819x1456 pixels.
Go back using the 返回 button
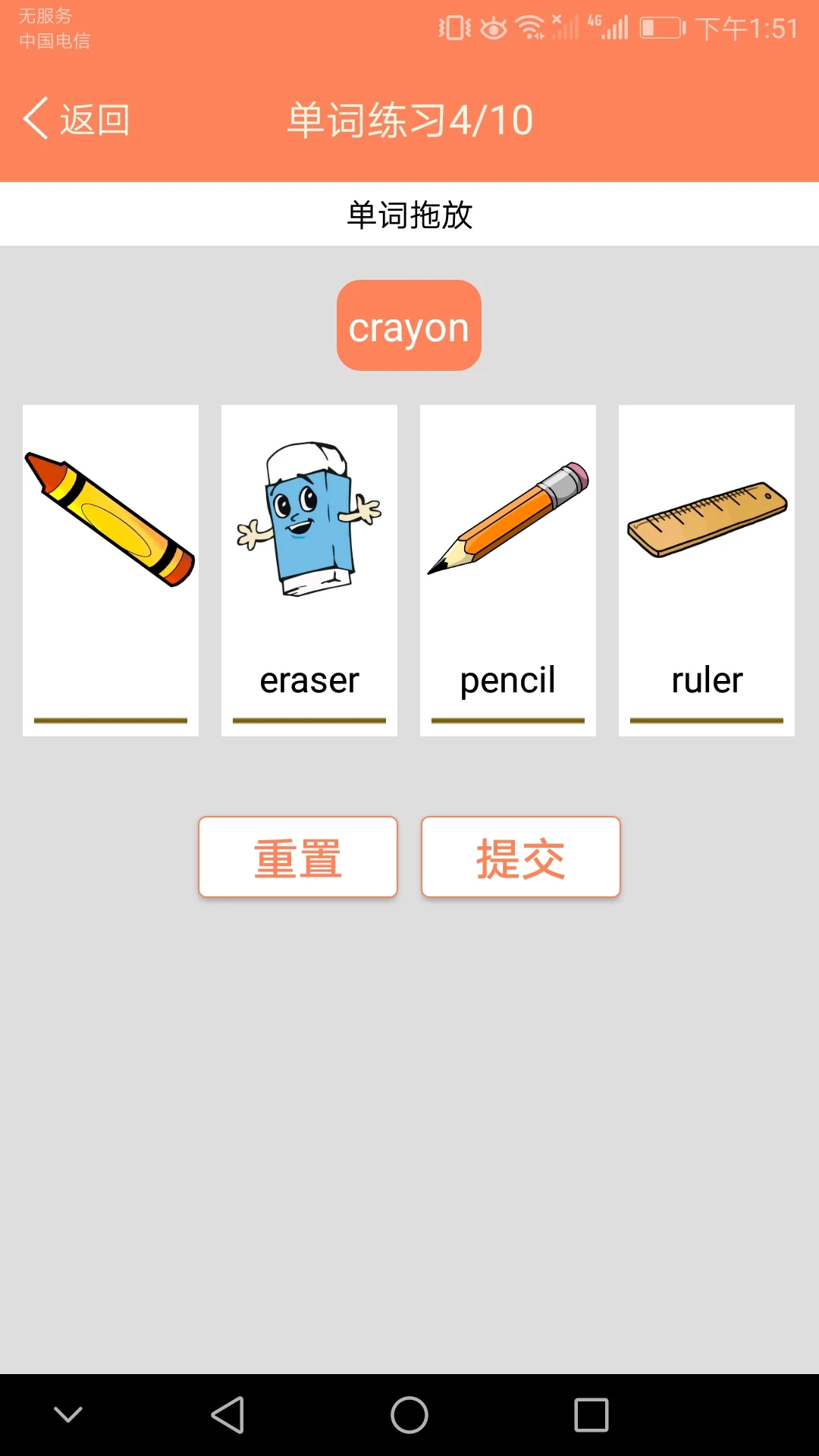(76, 119)
